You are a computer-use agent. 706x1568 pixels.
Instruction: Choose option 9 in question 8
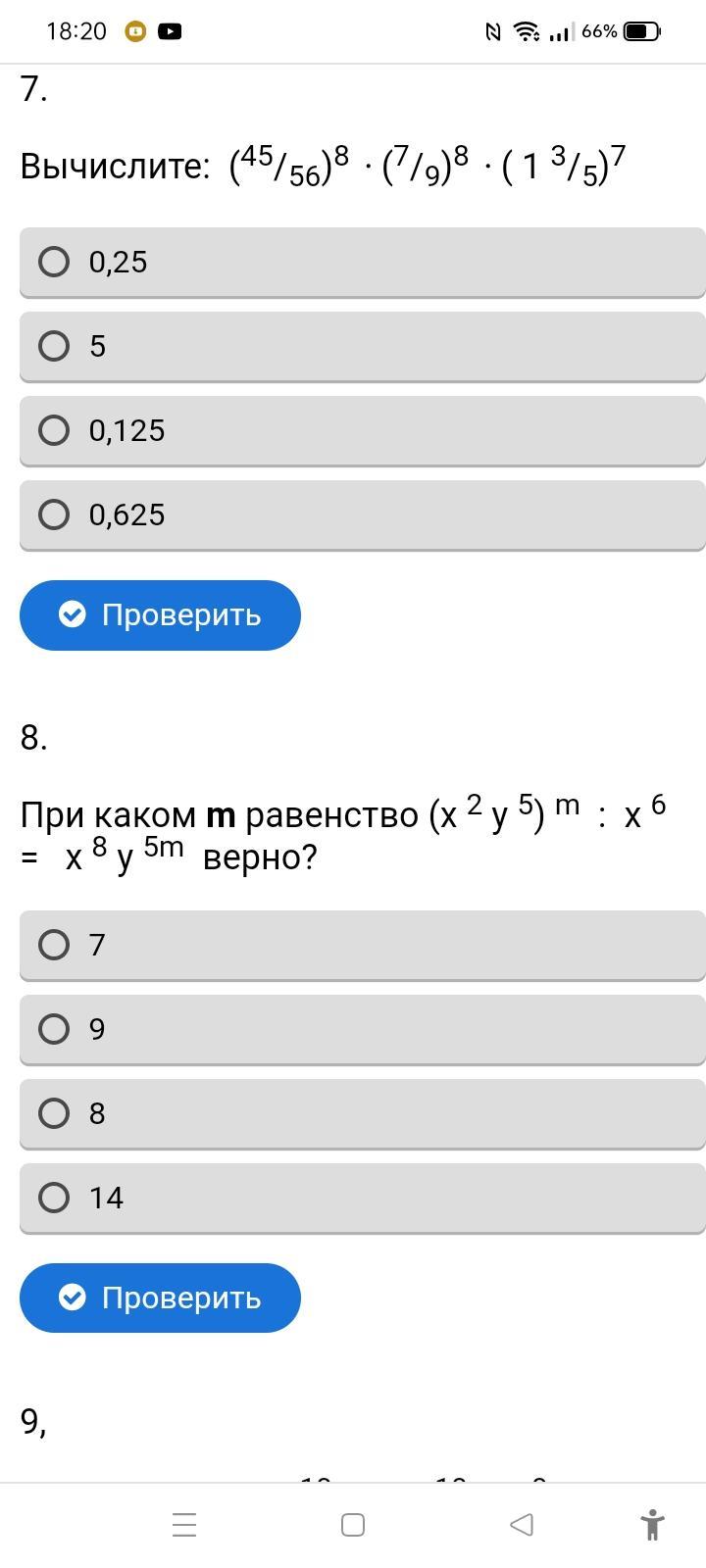click(x=363, y=1029)
